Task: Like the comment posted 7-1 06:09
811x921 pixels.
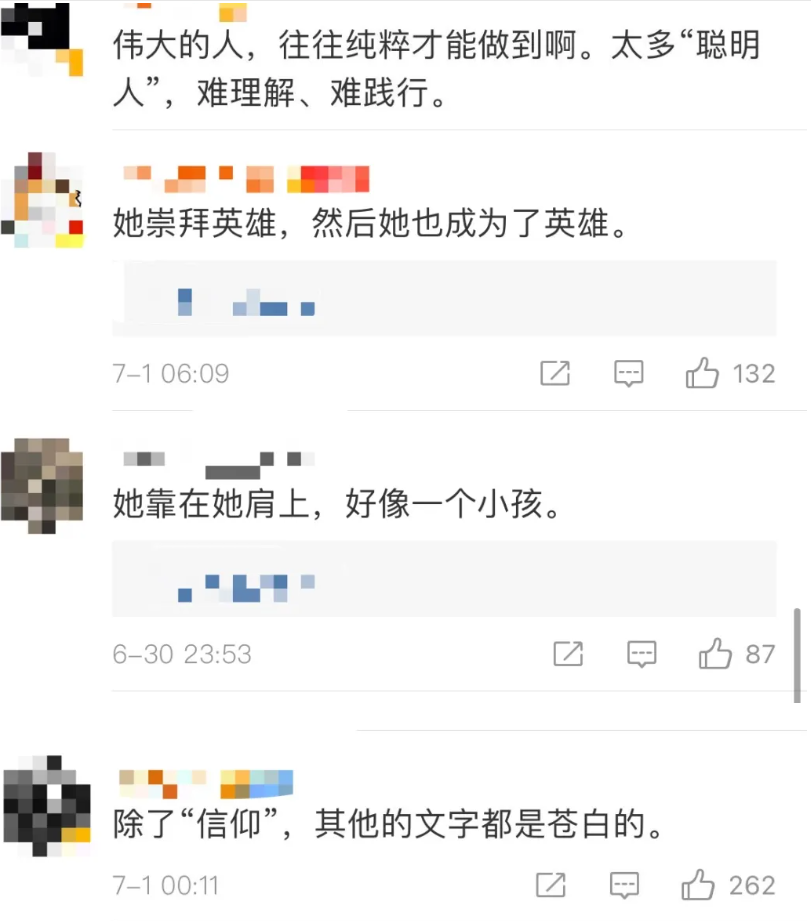Action: [x=703, y=374]
